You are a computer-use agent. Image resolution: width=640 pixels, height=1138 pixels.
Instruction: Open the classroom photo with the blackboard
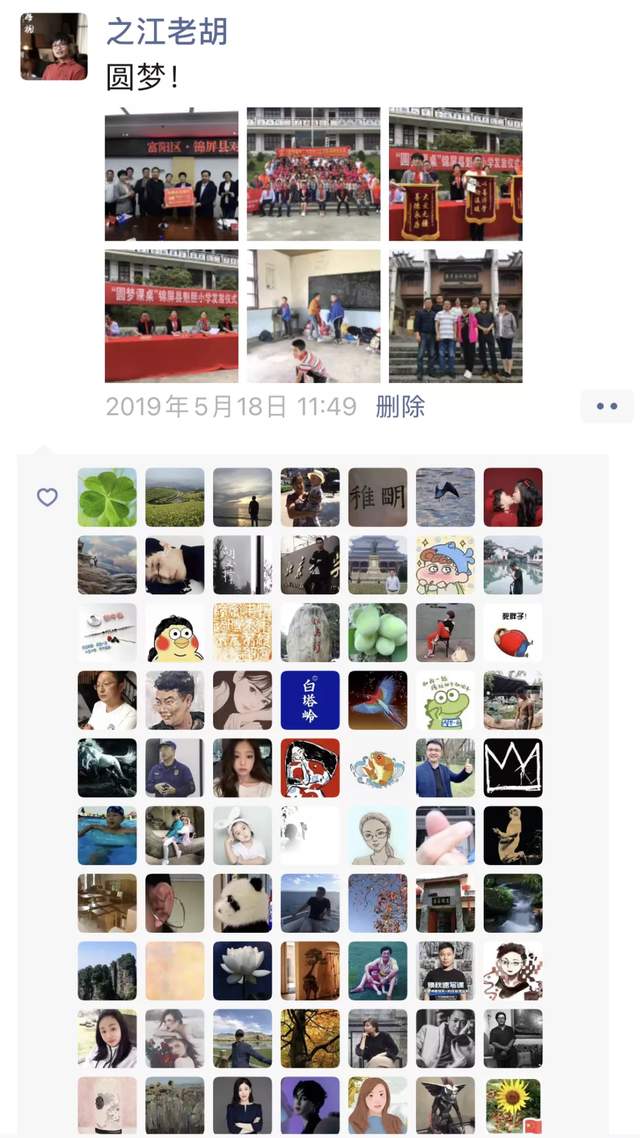pyautogui.click(x=313, y=316)
